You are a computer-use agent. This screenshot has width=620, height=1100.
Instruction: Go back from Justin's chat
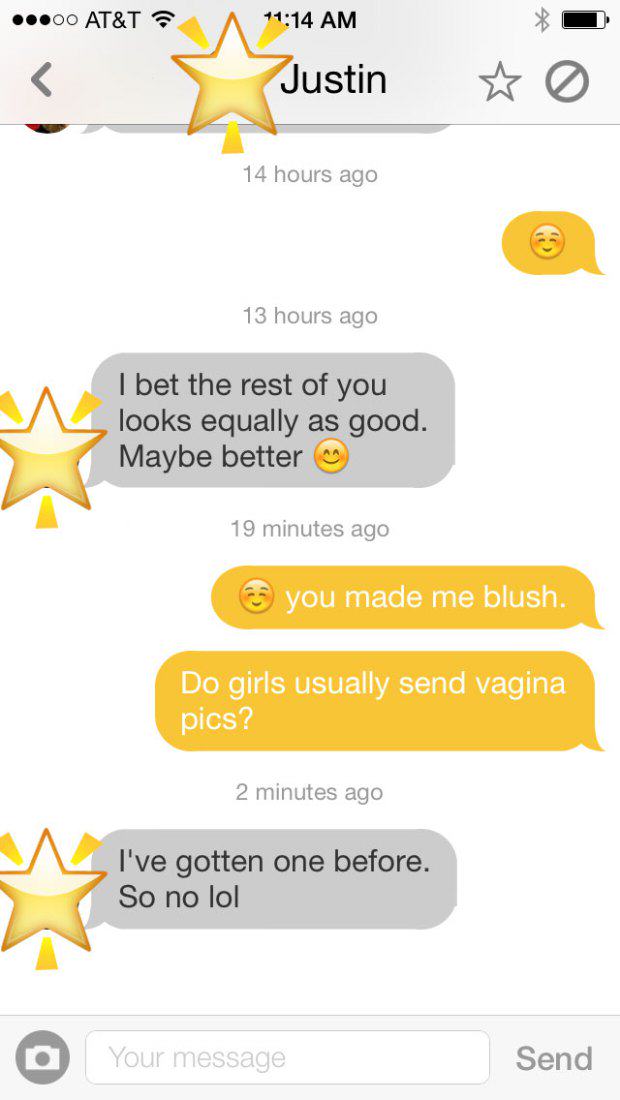[41, 80]
